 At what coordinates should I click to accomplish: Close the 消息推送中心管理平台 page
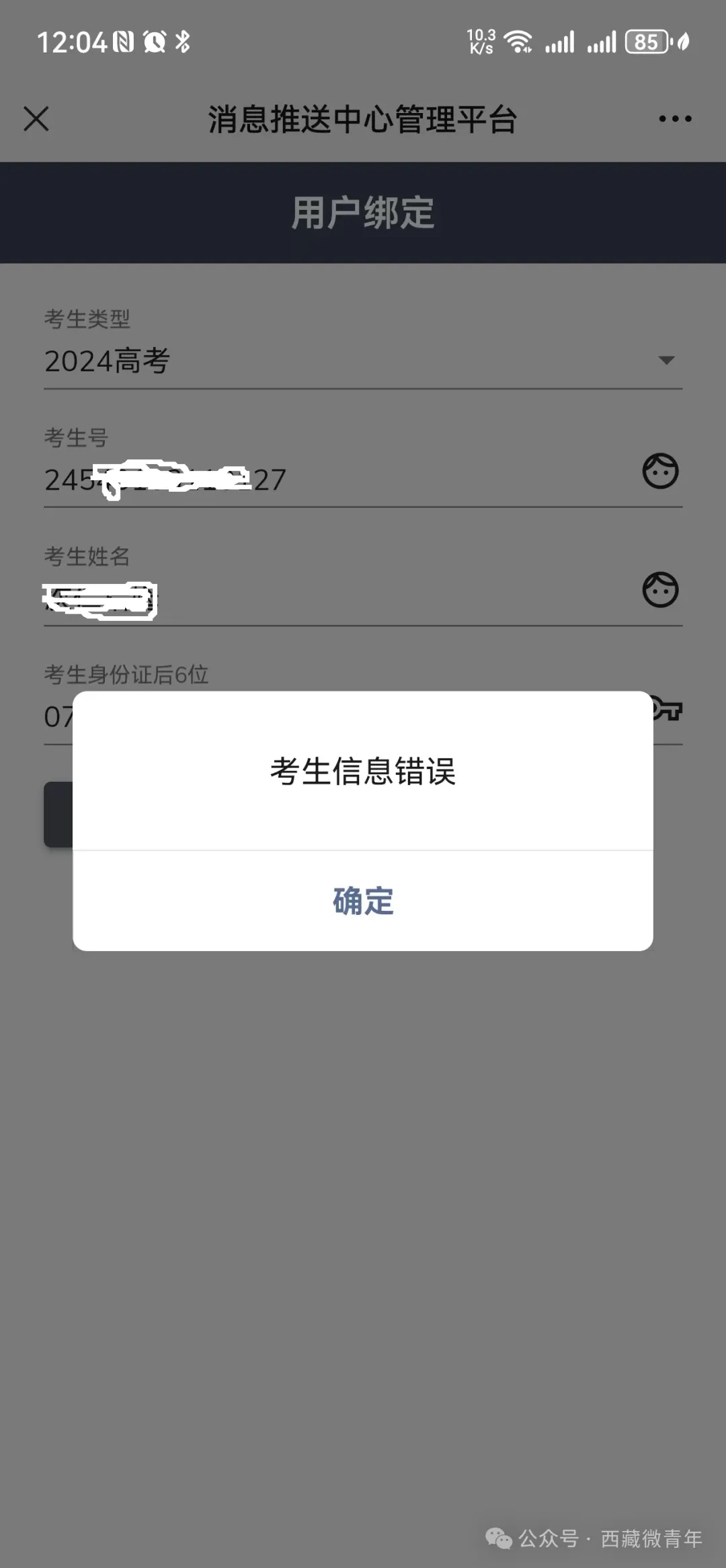pyautogui.click(x=36, y=119)
